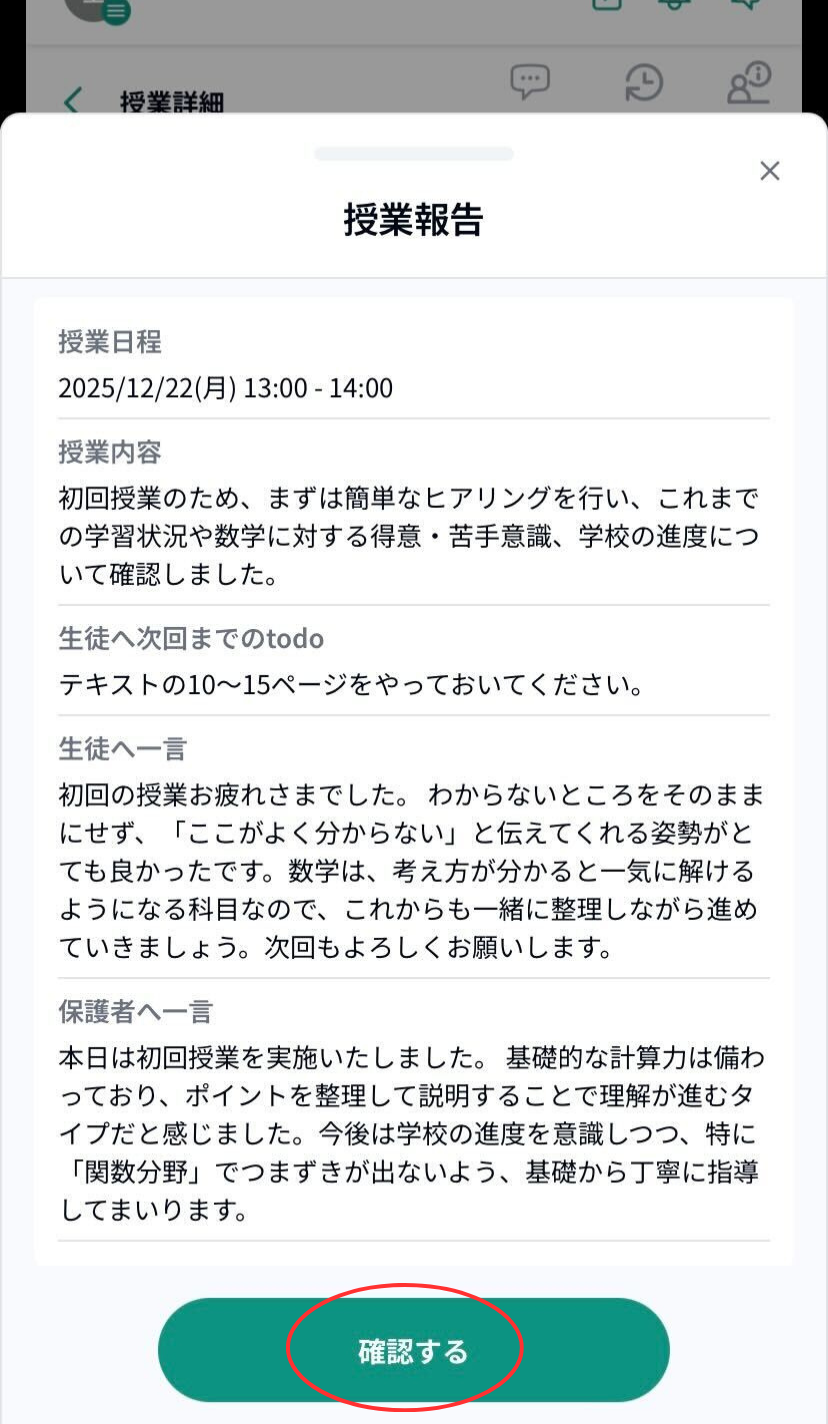The height and width of the screenshot is (1424, 828).
Task: Close the 授業報告 sheet
Action: pyautogui.click(x=769, y=171)
